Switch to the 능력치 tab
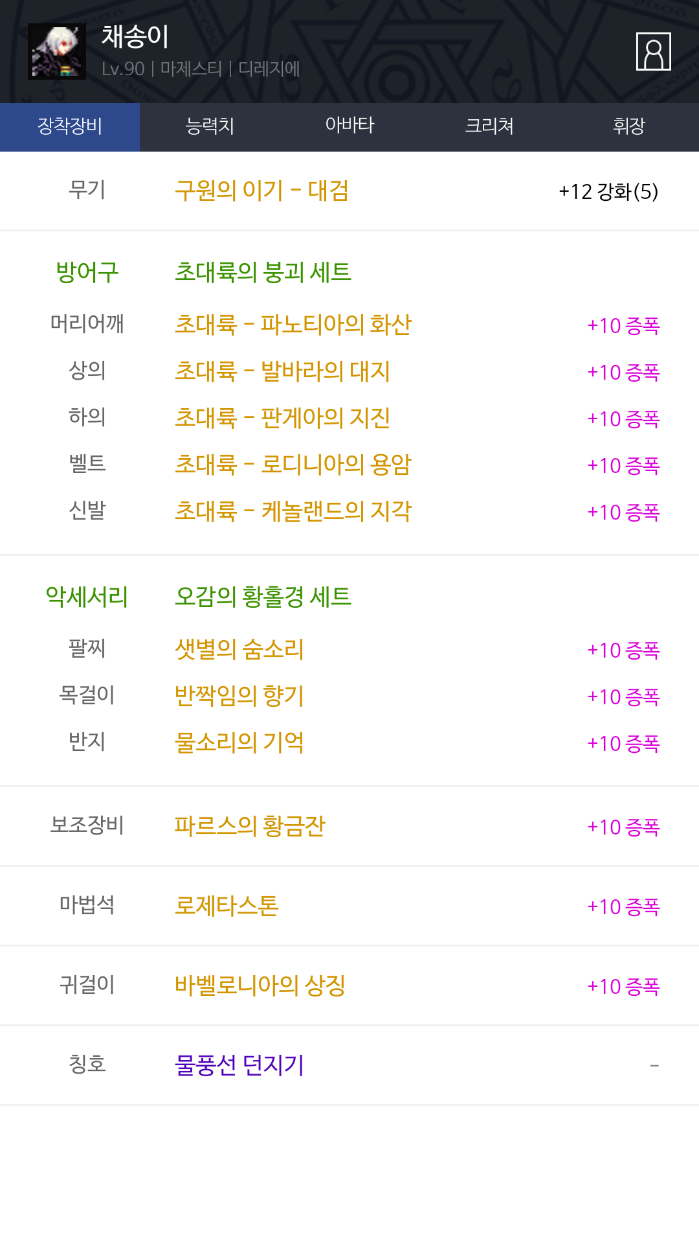Screen dimensions: 699x1244 coord(210,126)
